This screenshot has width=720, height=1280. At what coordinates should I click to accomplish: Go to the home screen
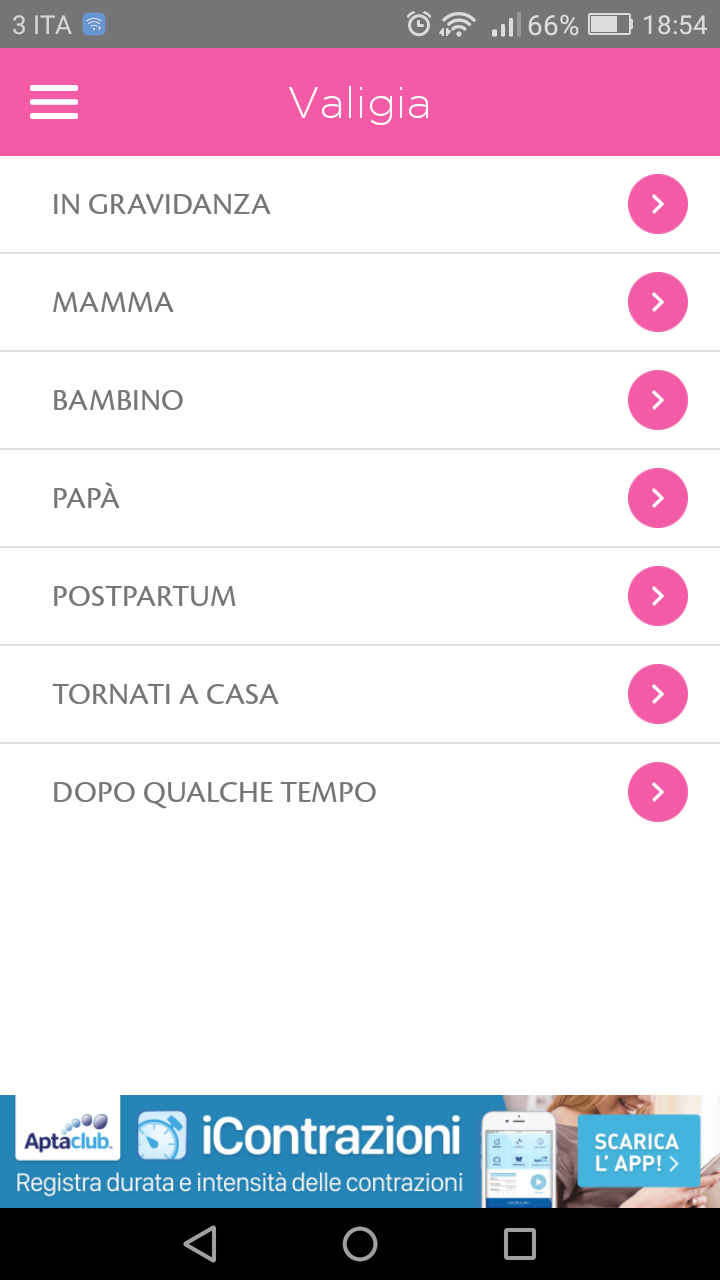(x=360, y=1244)
